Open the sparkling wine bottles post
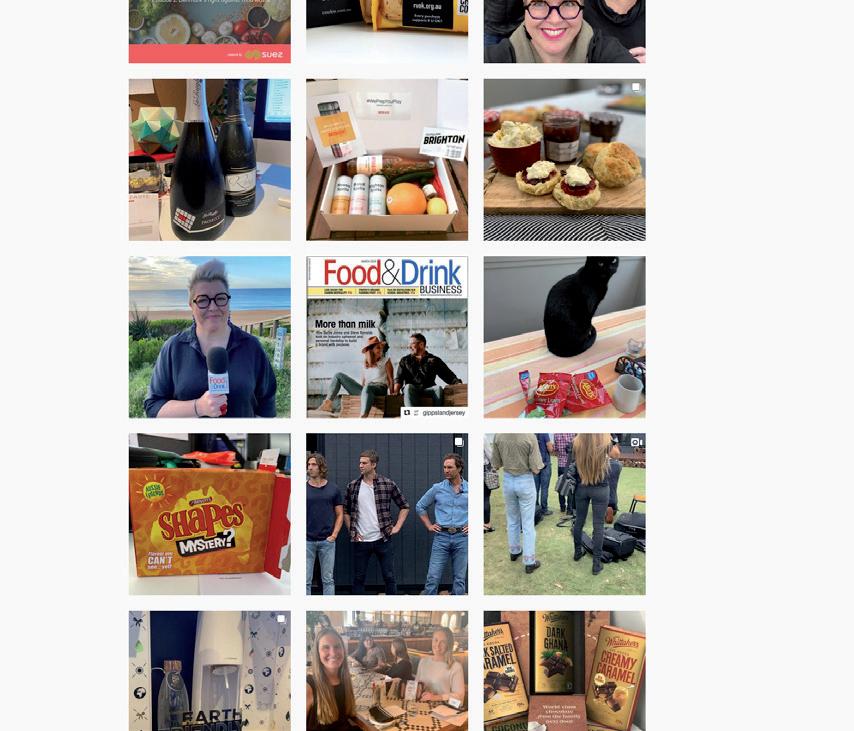The width and height of the screenshot is (854, 731). 210,160
